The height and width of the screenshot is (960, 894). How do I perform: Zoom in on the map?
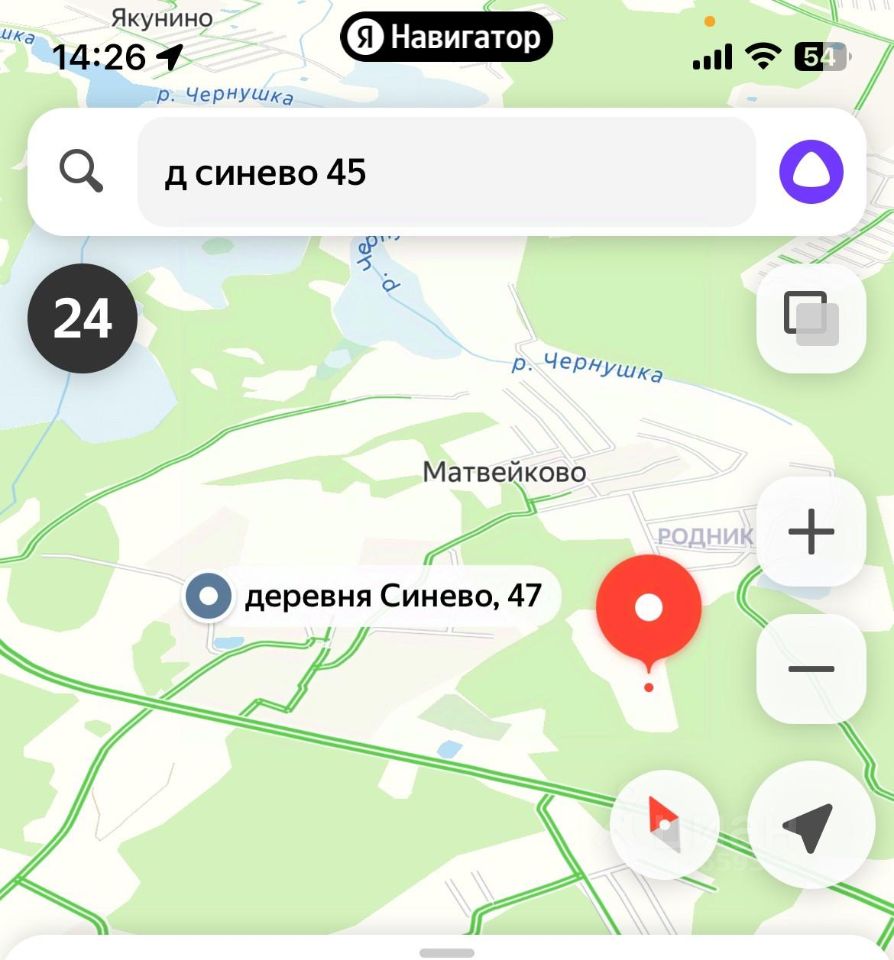coord(811,532)
